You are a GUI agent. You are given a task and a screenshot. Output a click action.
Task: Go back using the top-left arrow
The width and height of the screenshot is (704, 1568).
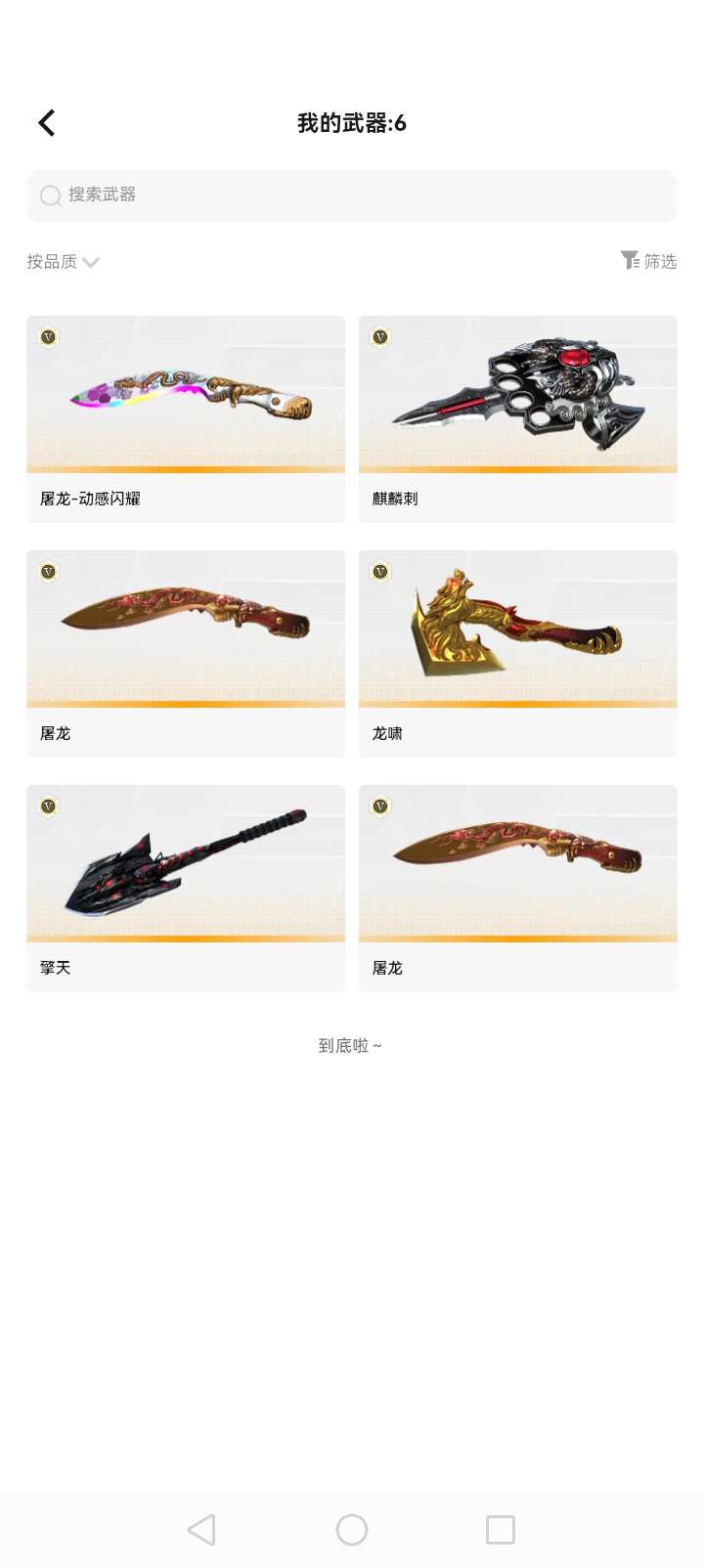click(46, 123)
